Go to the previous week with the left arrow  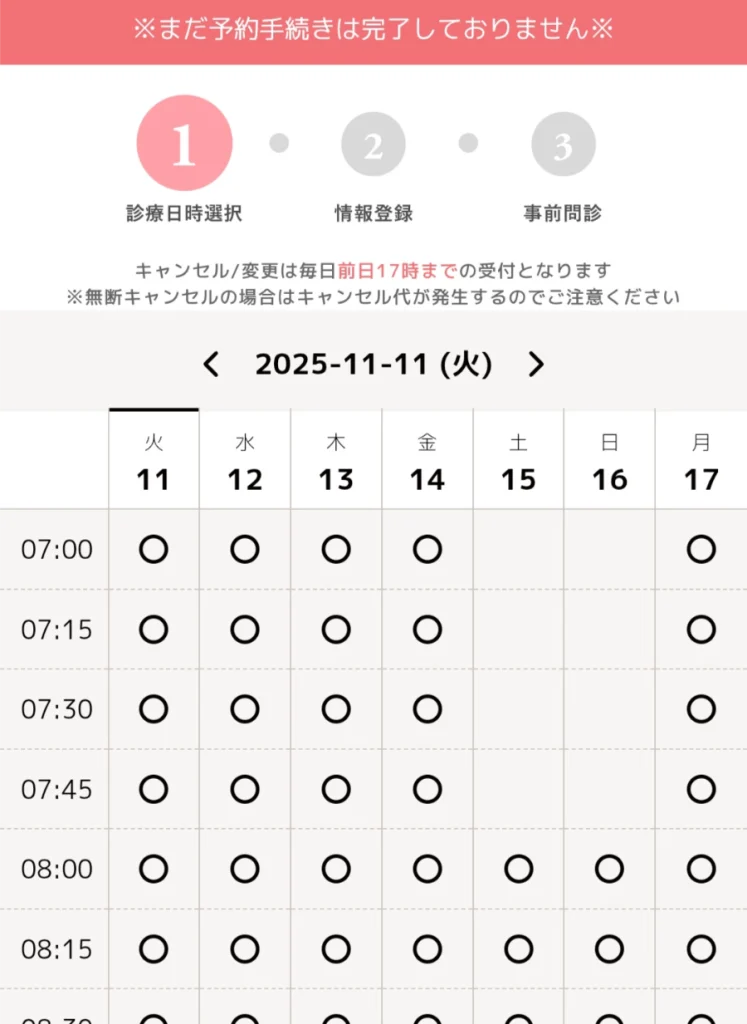[211, 364]
